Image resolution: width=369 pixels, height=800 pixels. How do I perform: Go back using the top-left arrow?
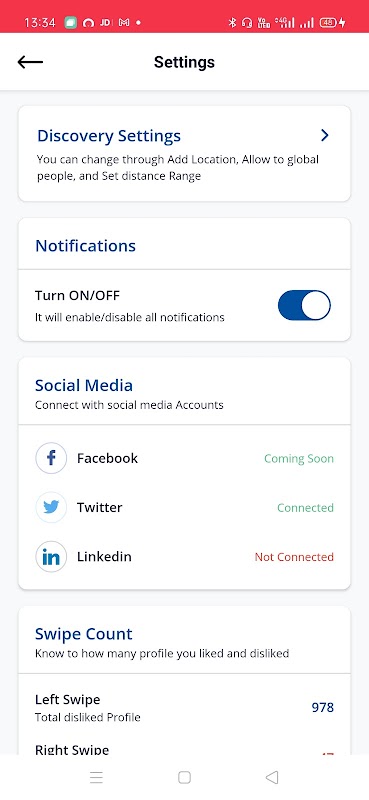(30, 62)
